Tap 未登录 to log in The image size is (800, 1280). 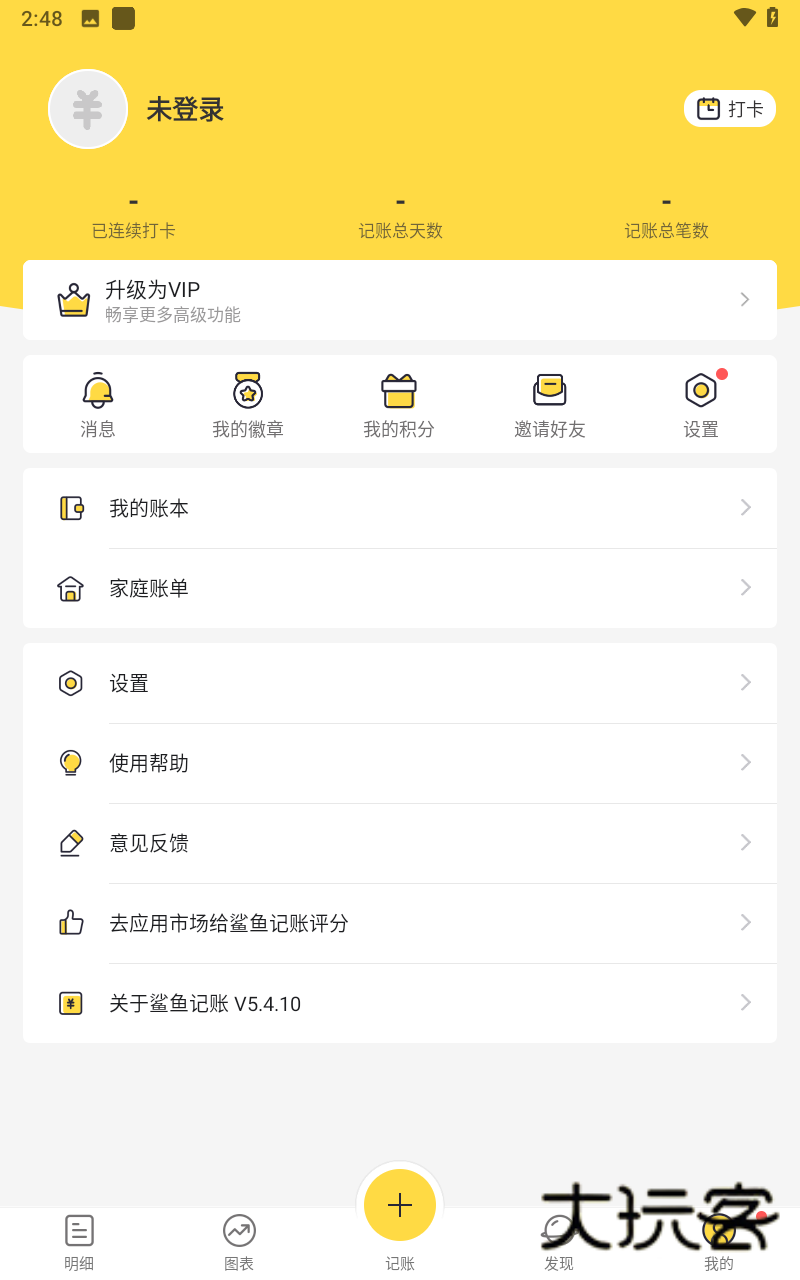(x=185, y=110)
